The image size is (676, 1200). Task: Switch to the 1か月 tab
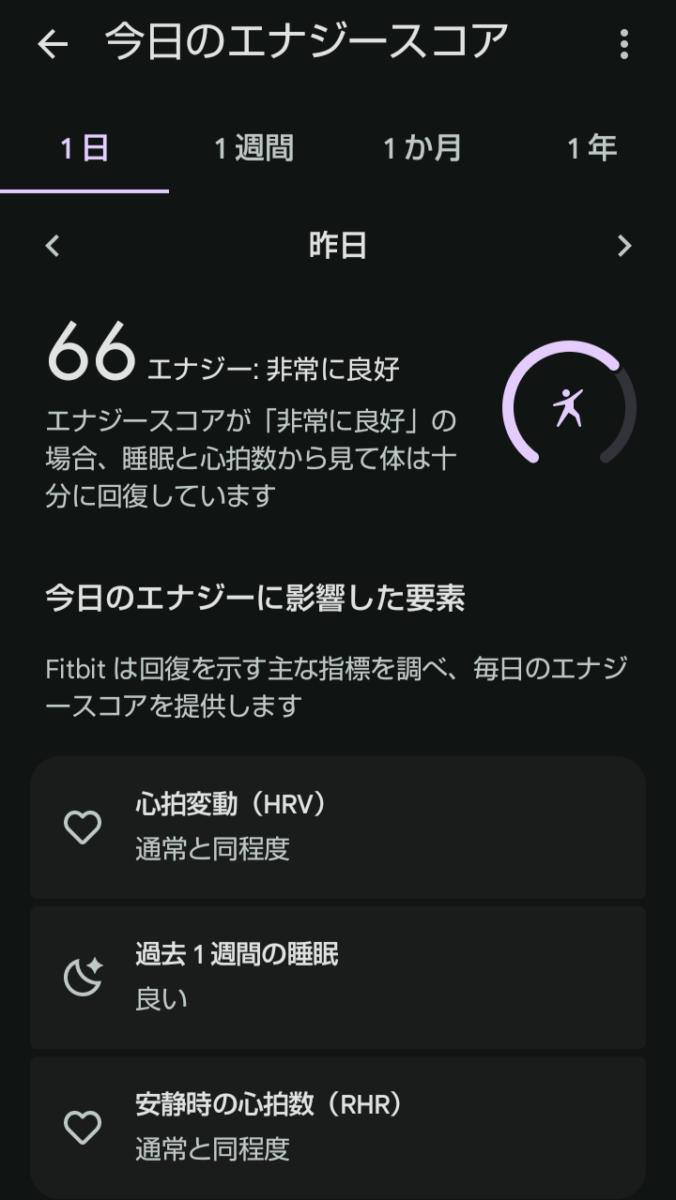coord(422,150)
